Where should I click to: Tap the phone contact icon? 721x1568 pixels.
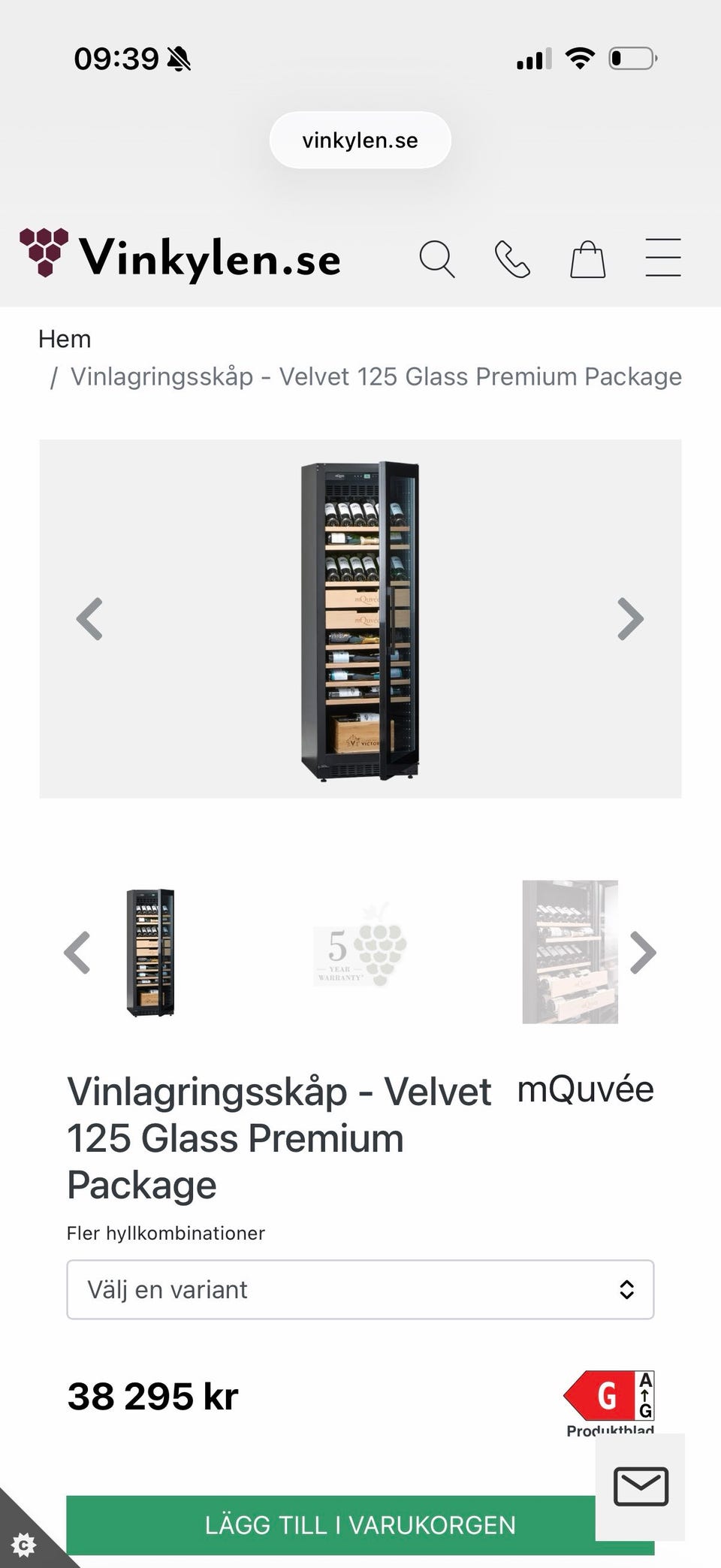[512, 260]
